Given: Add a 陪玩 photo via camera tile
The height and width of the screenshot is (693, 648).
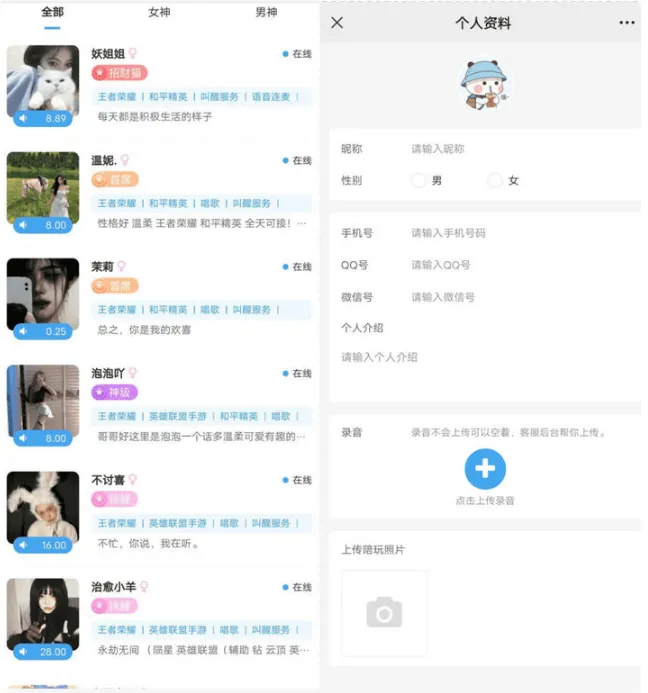Looking at the screenshot, I should (384, 613).
